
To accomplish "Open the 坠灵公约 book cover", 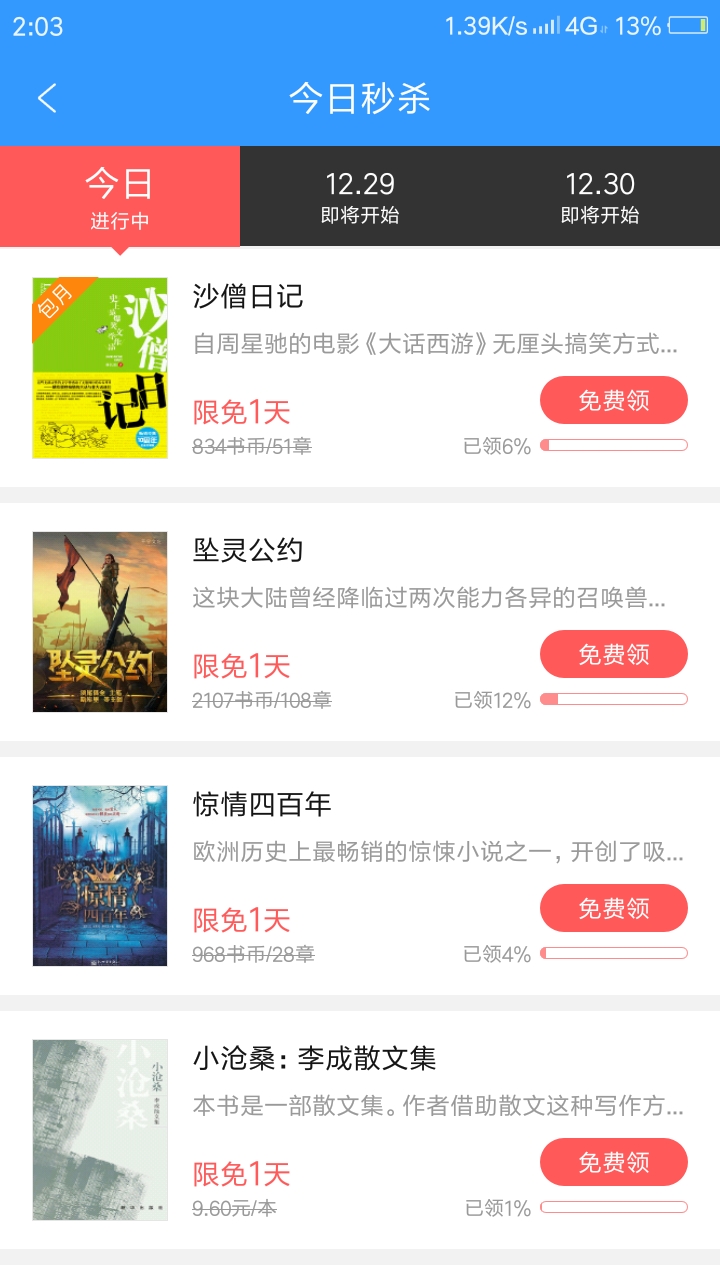I will tap(100, 622).
